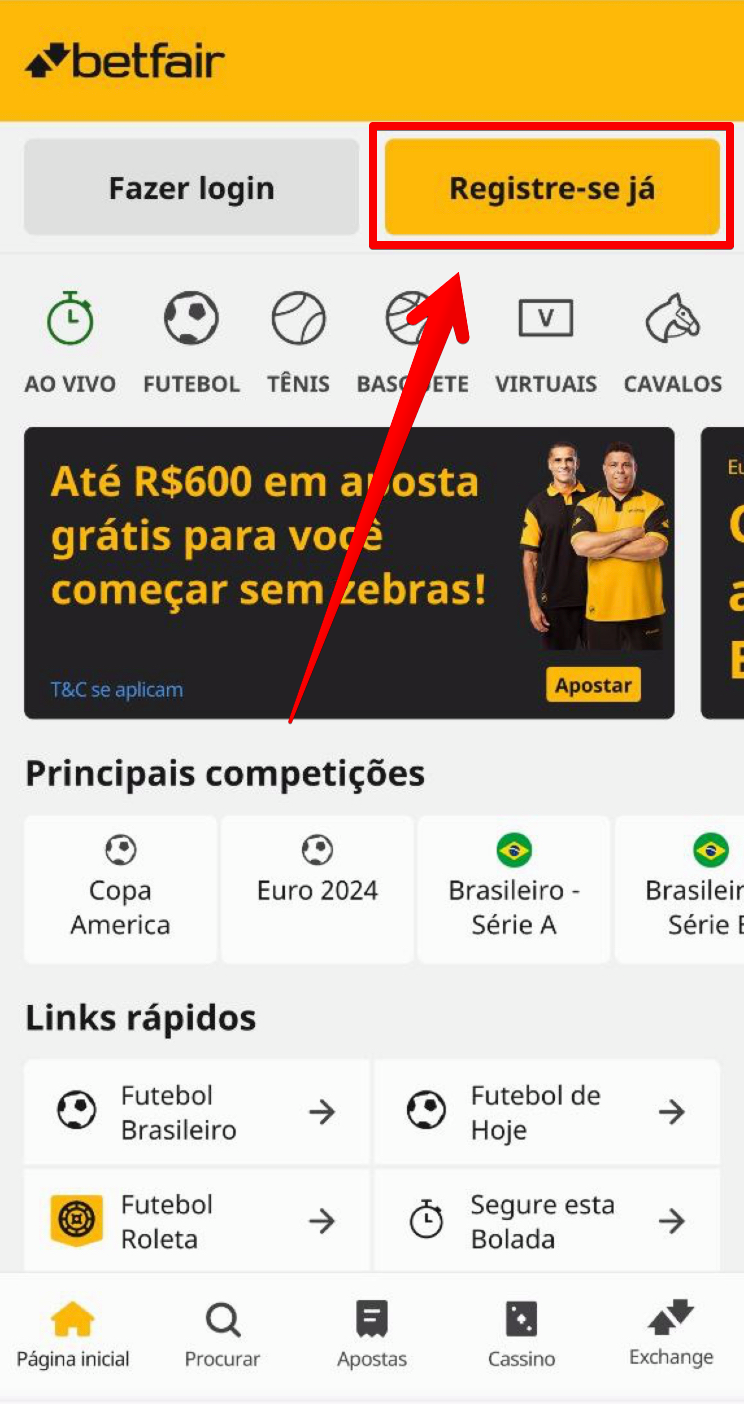Tap Apostar on the R$600 banner
The width and height of the screenshot is (744, 1404).
pos(593,685)
